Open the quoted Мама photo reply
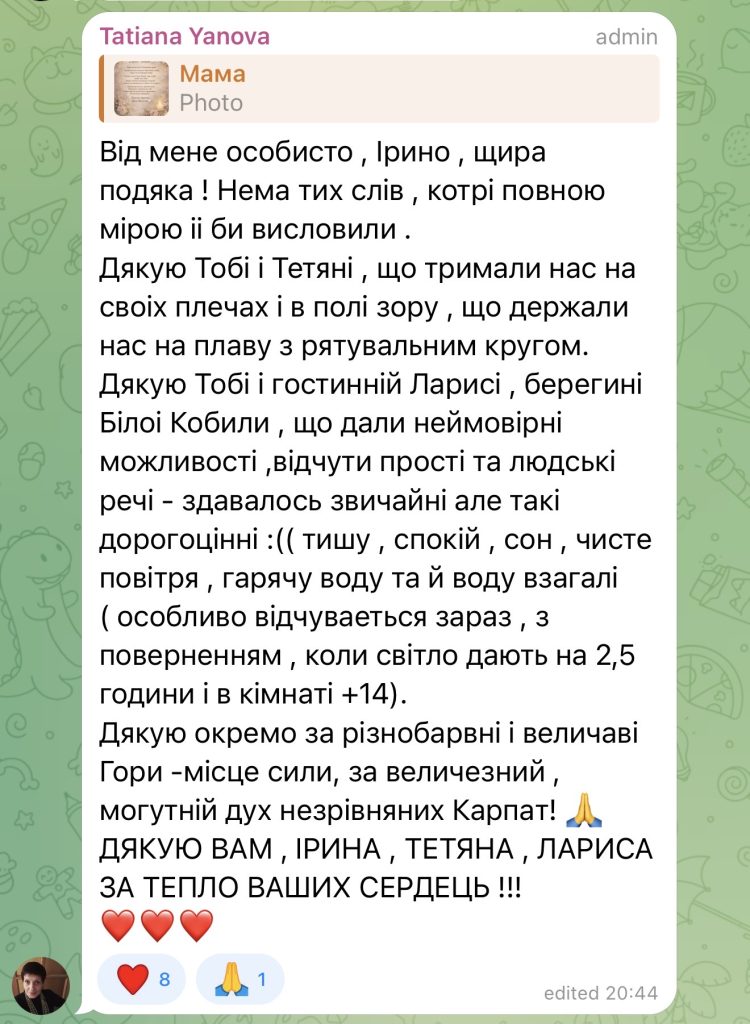 [x=379, y=89]
